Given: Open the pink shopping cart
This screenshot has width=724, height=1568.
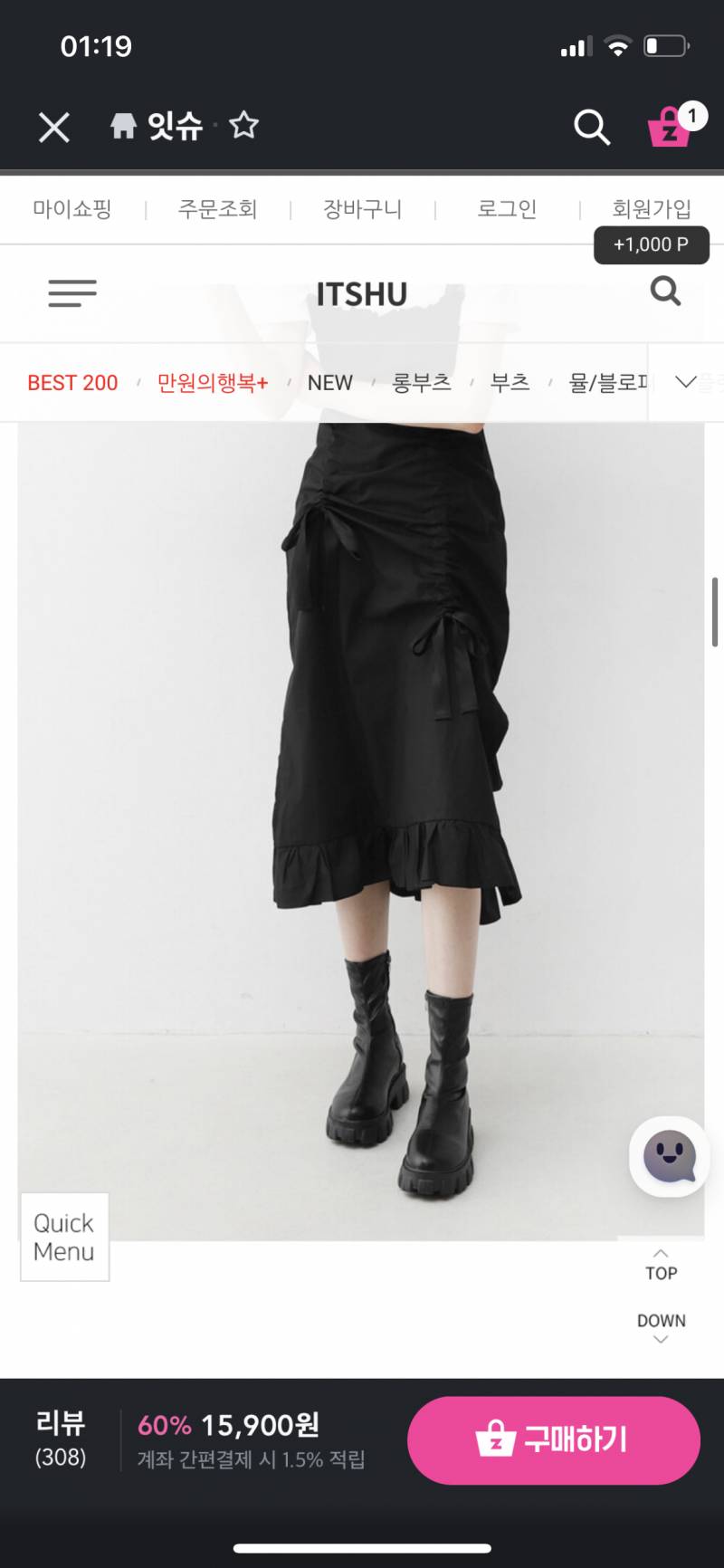Looking at the screenshot, I should click(x=671, y=126).
